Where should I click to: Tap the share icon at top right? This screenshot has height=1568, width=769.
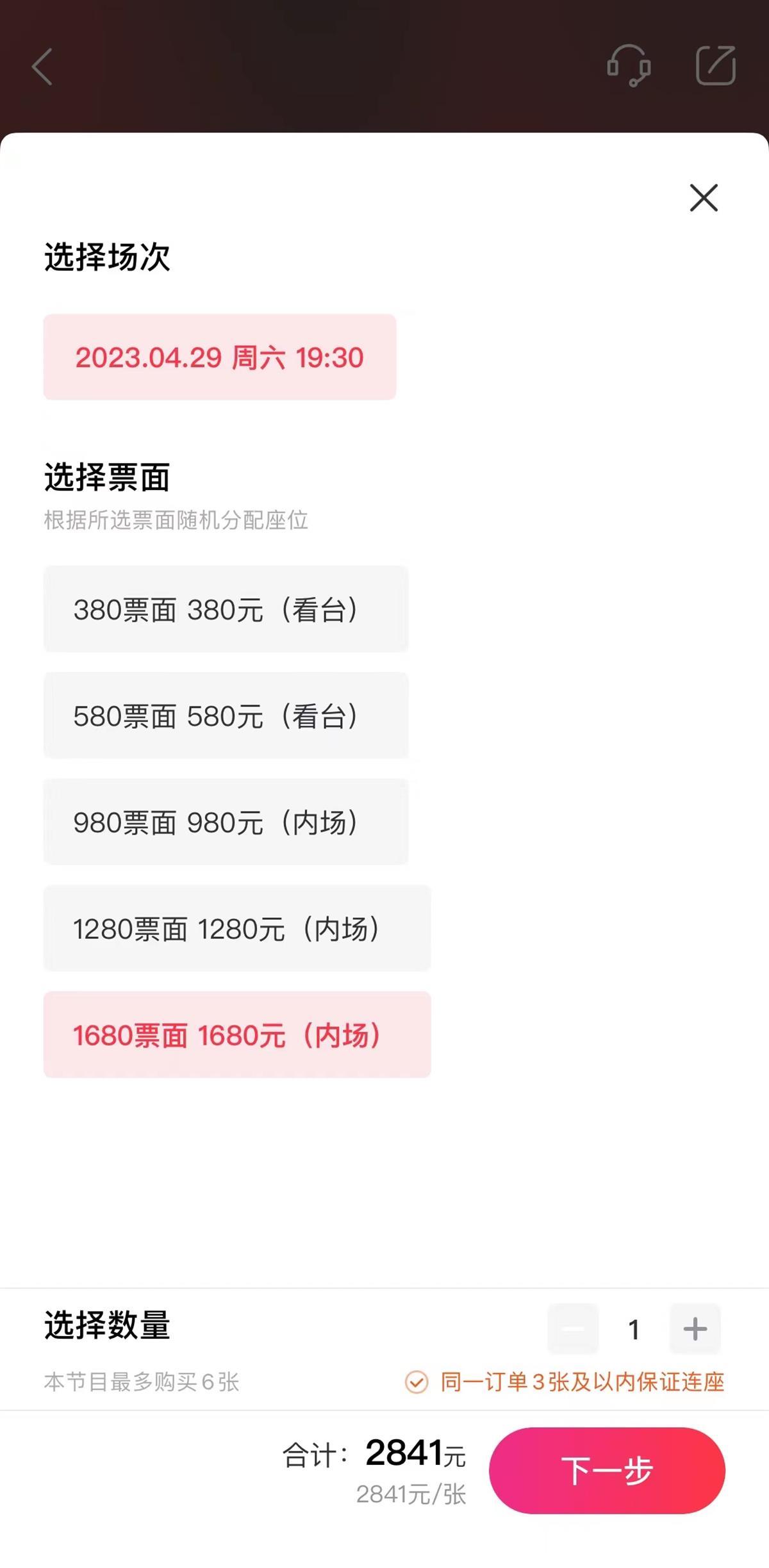[715, 65]
